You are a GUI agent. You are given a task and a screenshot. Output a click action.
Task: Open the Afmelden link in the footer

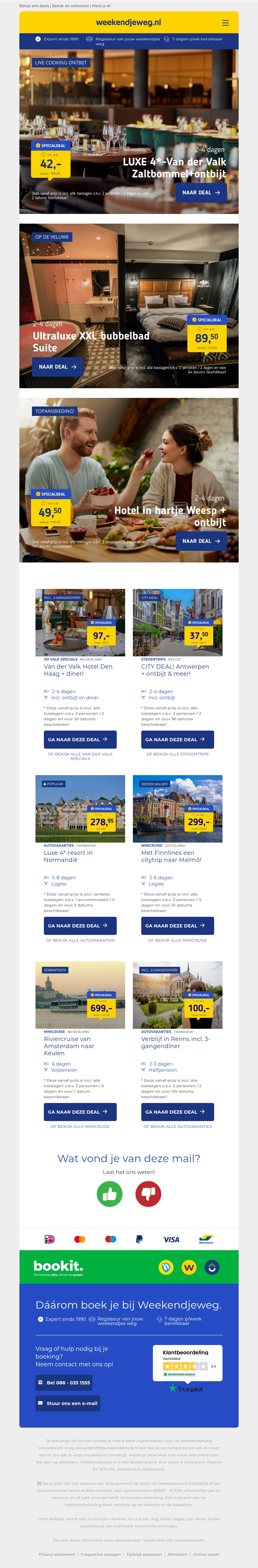(x=177, y=1555)
